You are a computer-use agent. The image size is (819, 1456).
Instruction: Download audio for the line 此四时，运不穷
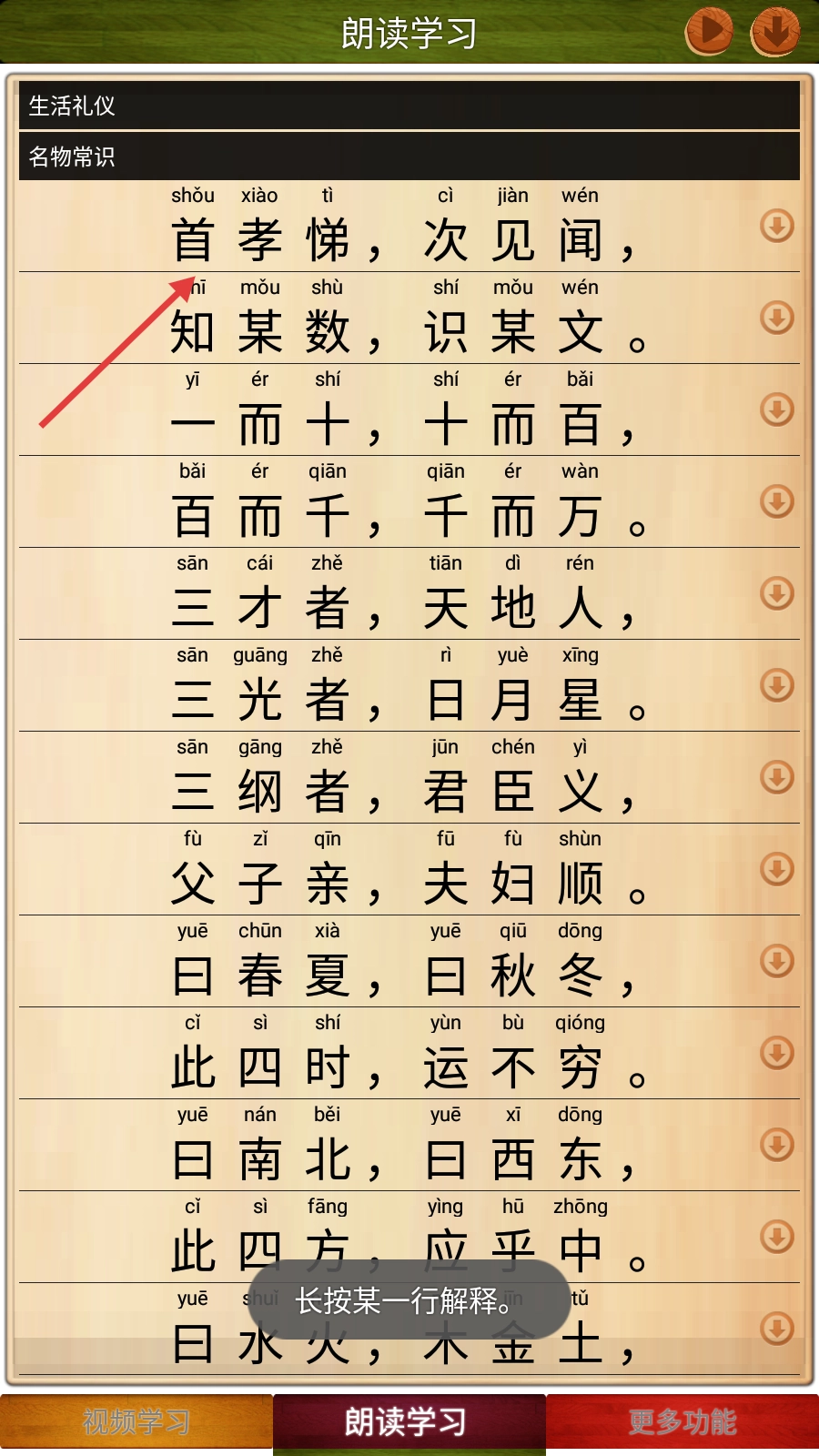777,1053
